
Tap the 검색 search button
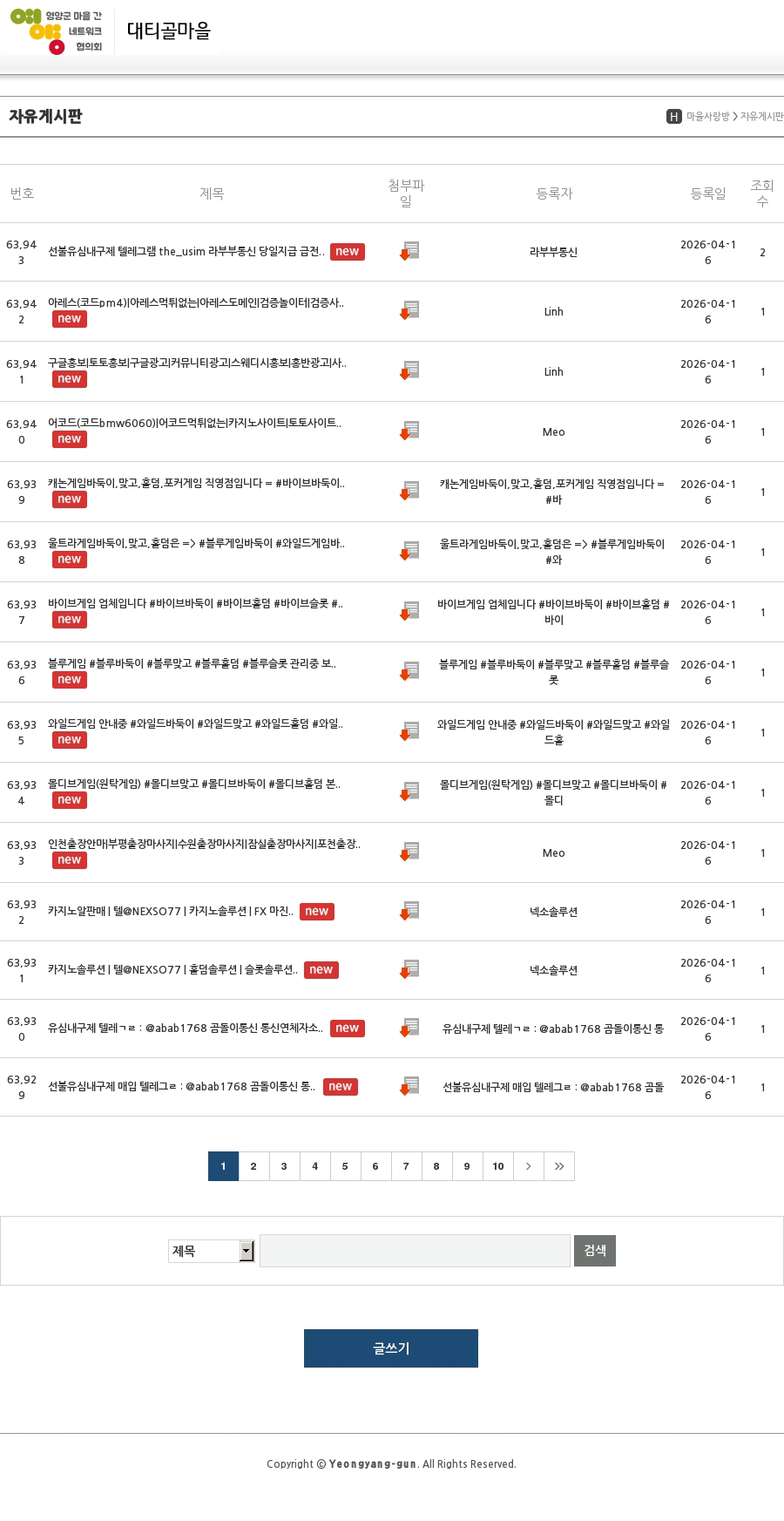click(594, 1250)
